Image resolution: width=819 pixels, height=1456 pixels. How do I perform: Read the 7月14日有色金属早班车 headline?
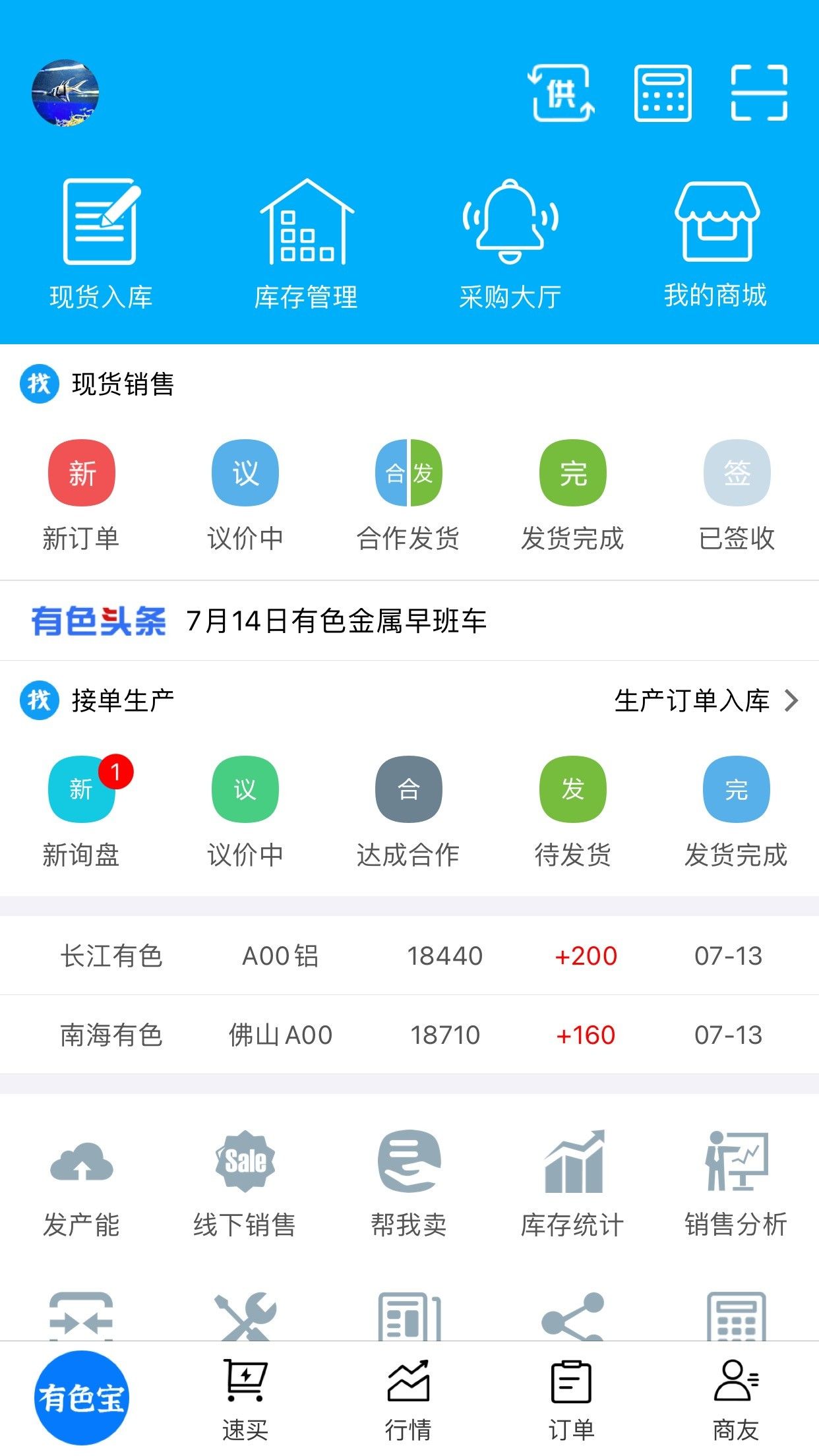(336, 621)
